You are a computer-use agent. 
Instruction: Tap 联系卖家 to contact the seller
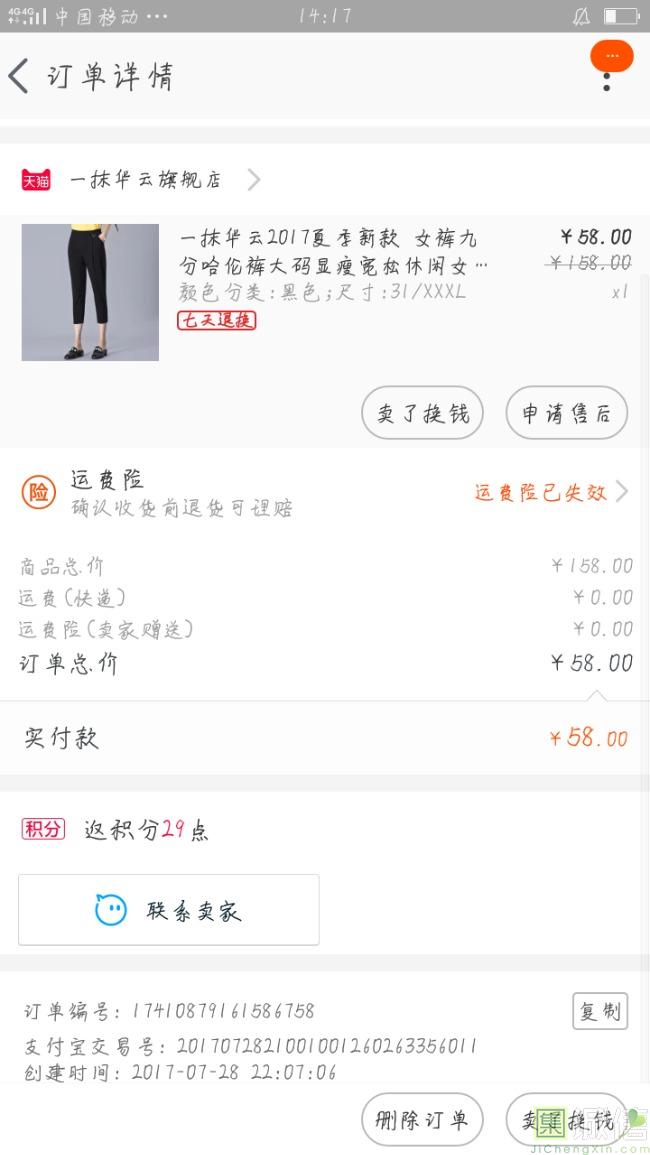coord(169,910)
